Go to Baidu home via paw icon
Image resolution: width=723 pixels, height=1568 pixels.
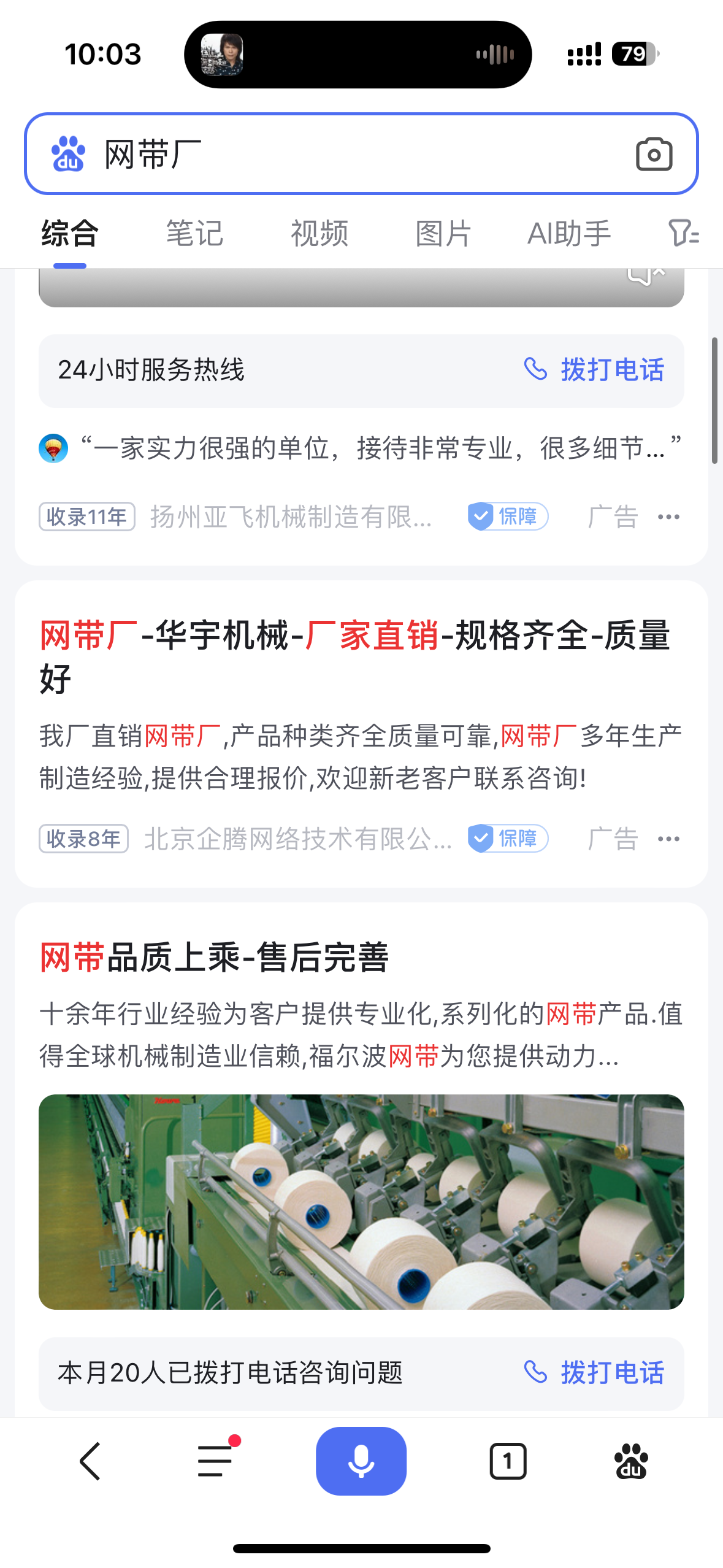coord(631,1461)
